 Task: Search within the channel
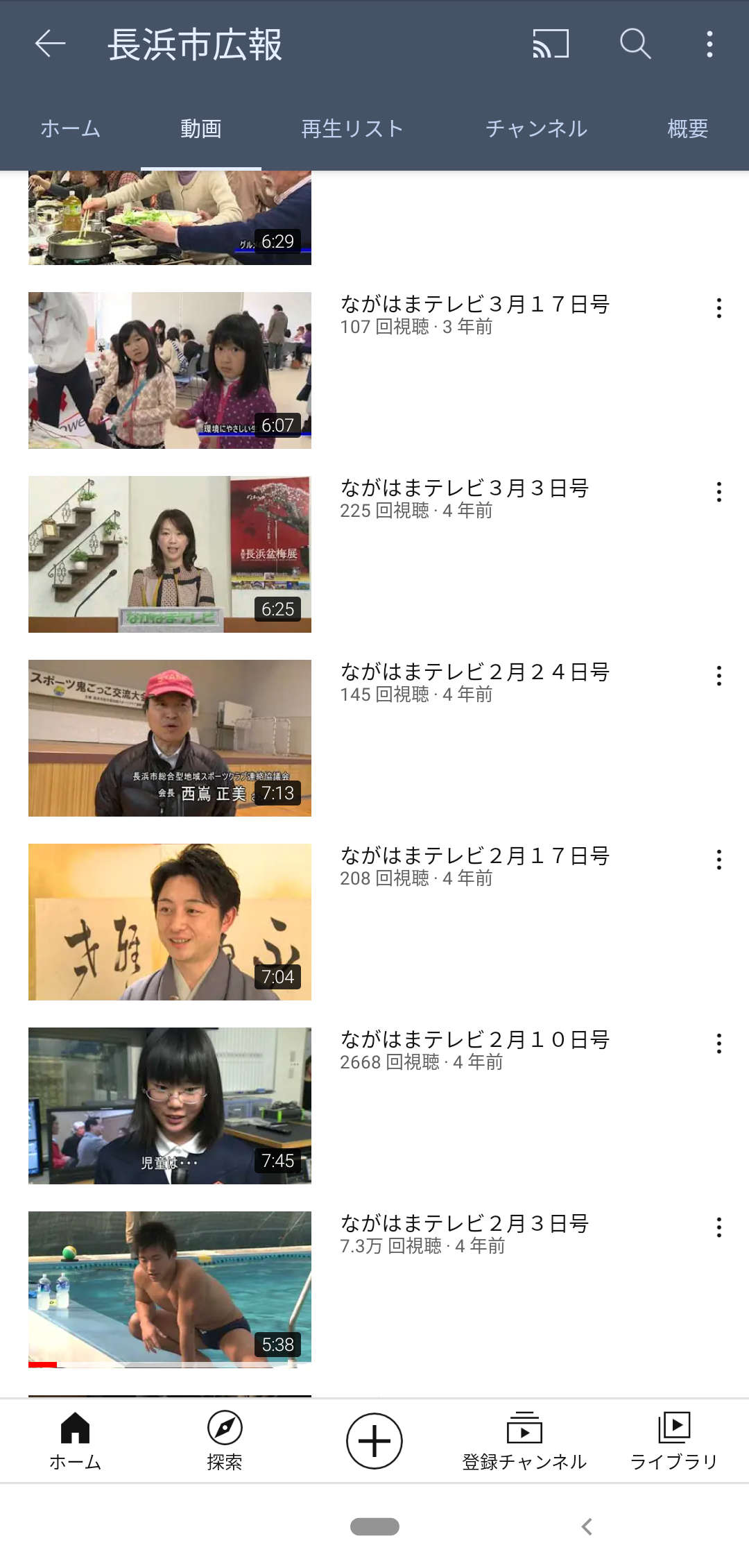[x=635, y=44]
